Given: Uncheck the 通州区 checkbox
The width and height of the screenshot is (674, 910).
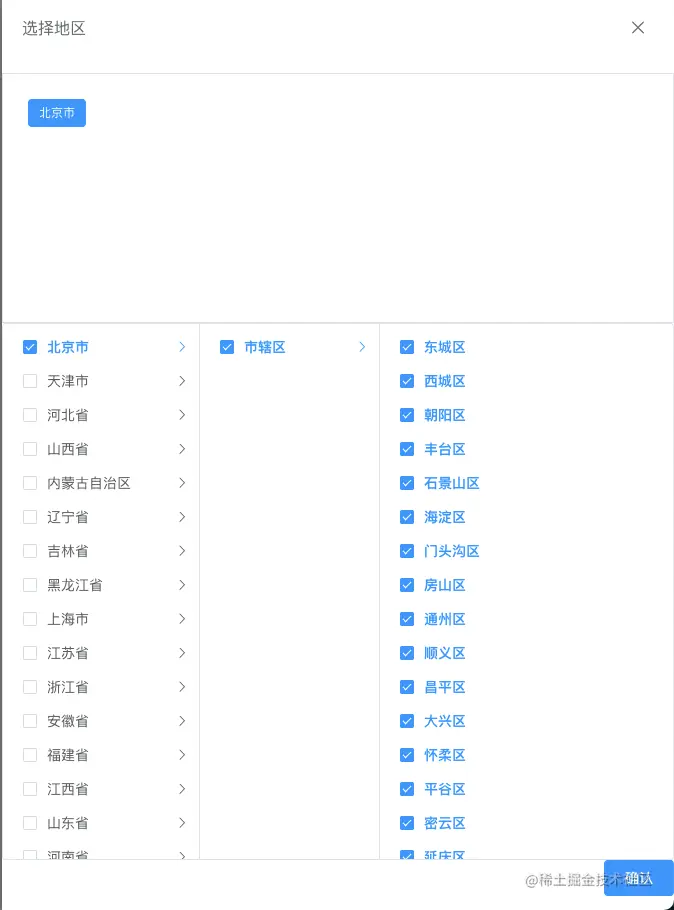Looking at the screenshot, I should (x=407, y=619).
